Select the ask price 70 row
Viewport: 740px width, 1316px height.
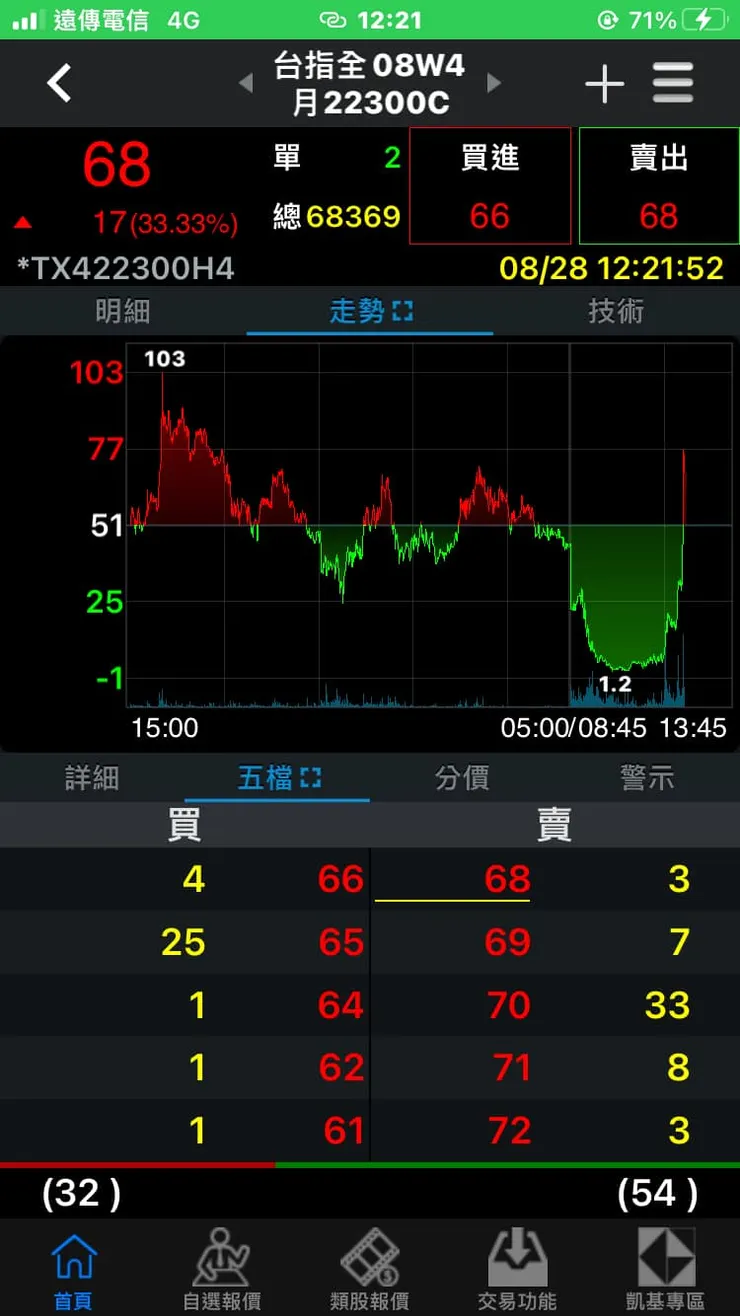[x=510, y=1005]
